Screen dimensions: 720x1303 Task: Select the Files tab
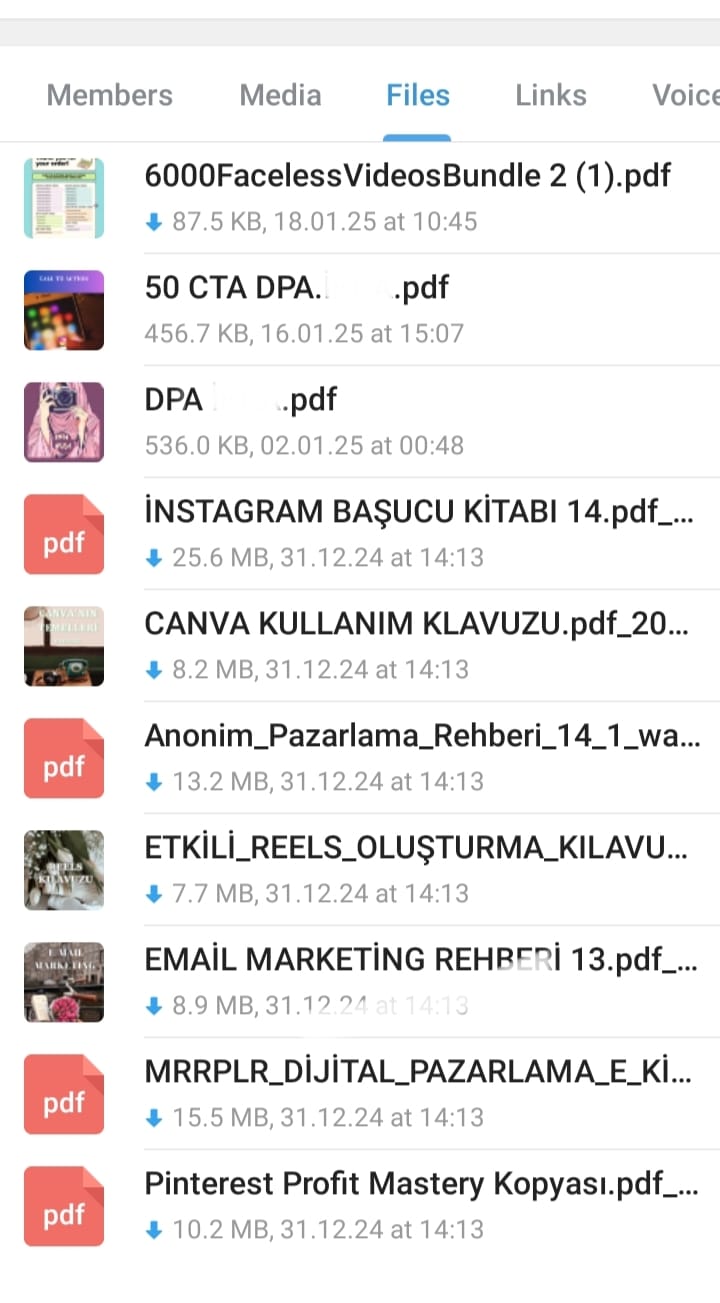coord(418,95)
